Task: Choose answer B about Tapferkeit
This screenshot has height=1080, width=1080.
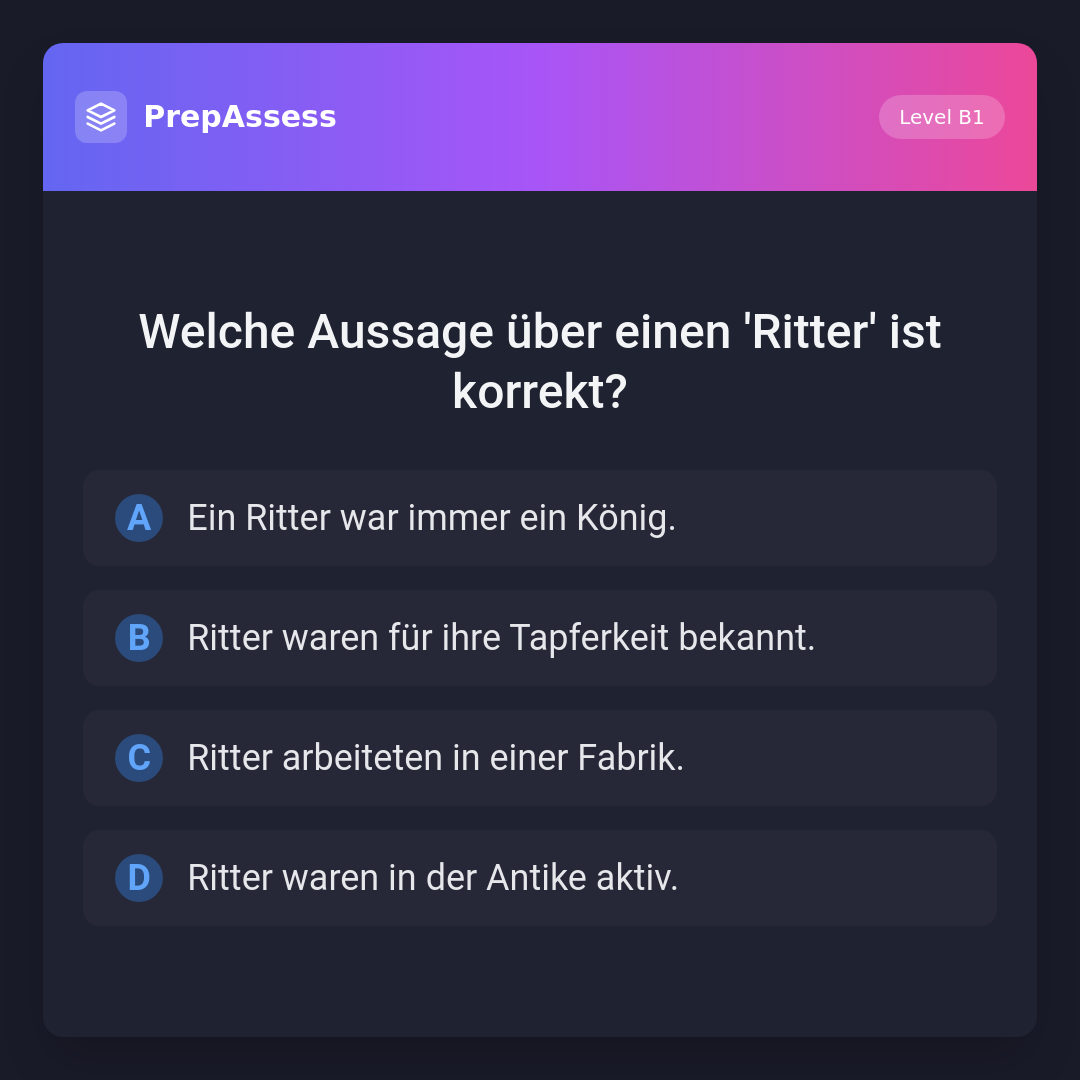Action: pyautogui.click(x=539, y=638)
